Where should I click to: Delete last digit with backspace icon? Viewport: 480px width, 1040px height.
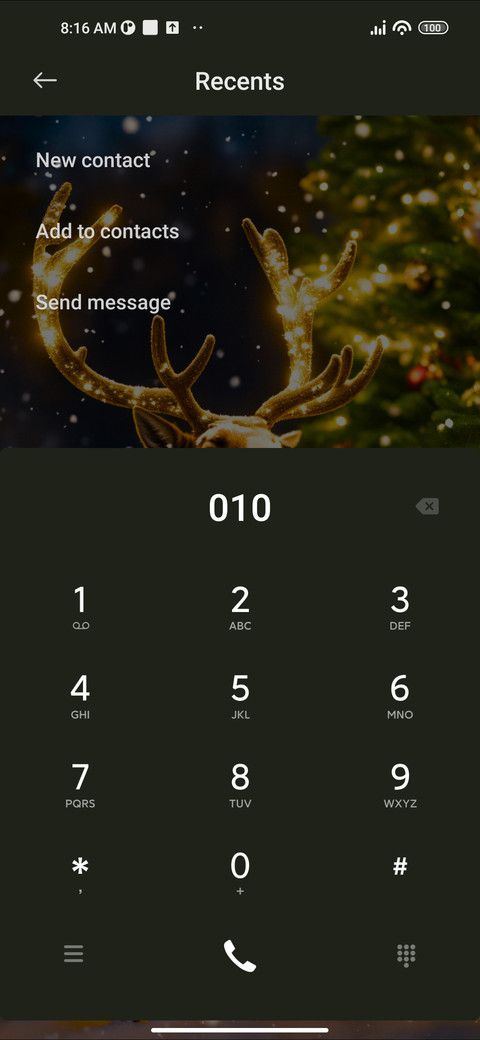pyautogui.click(x=428, y=507)
